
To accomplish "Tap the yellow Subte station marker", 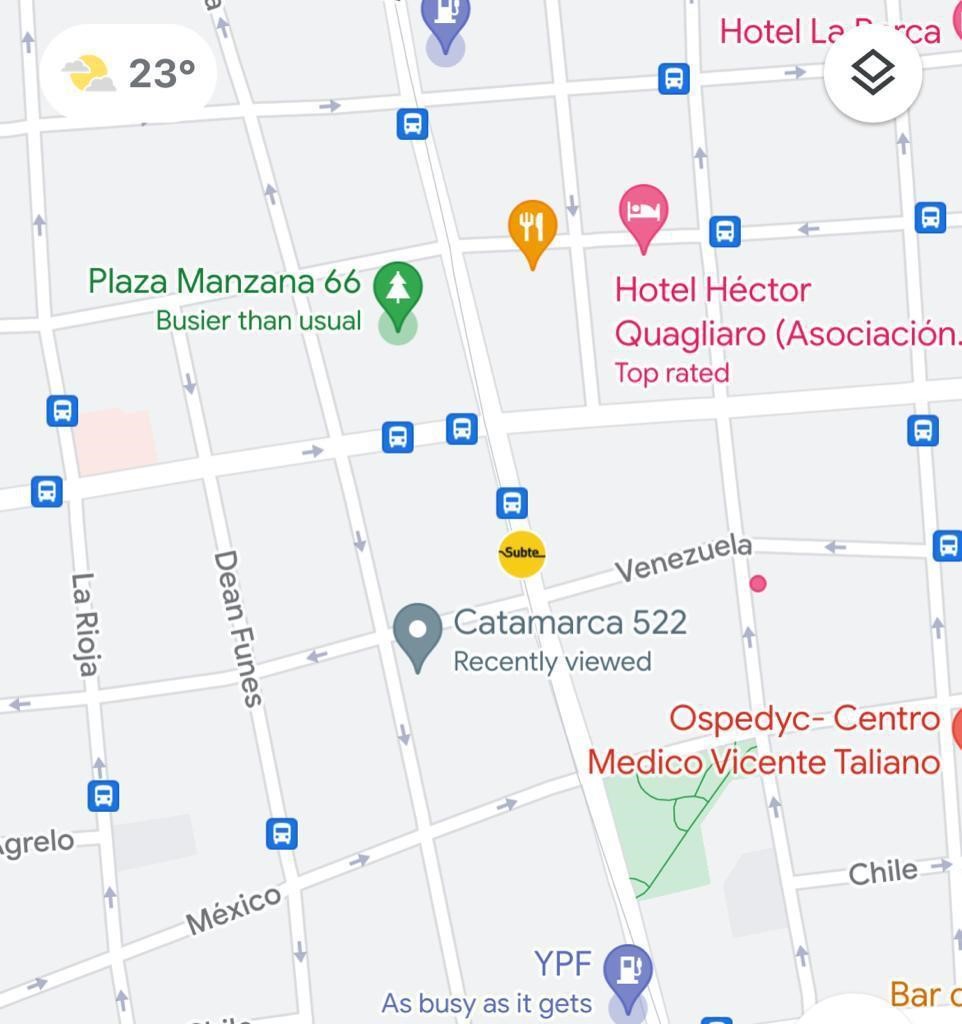I will (522, 554).
